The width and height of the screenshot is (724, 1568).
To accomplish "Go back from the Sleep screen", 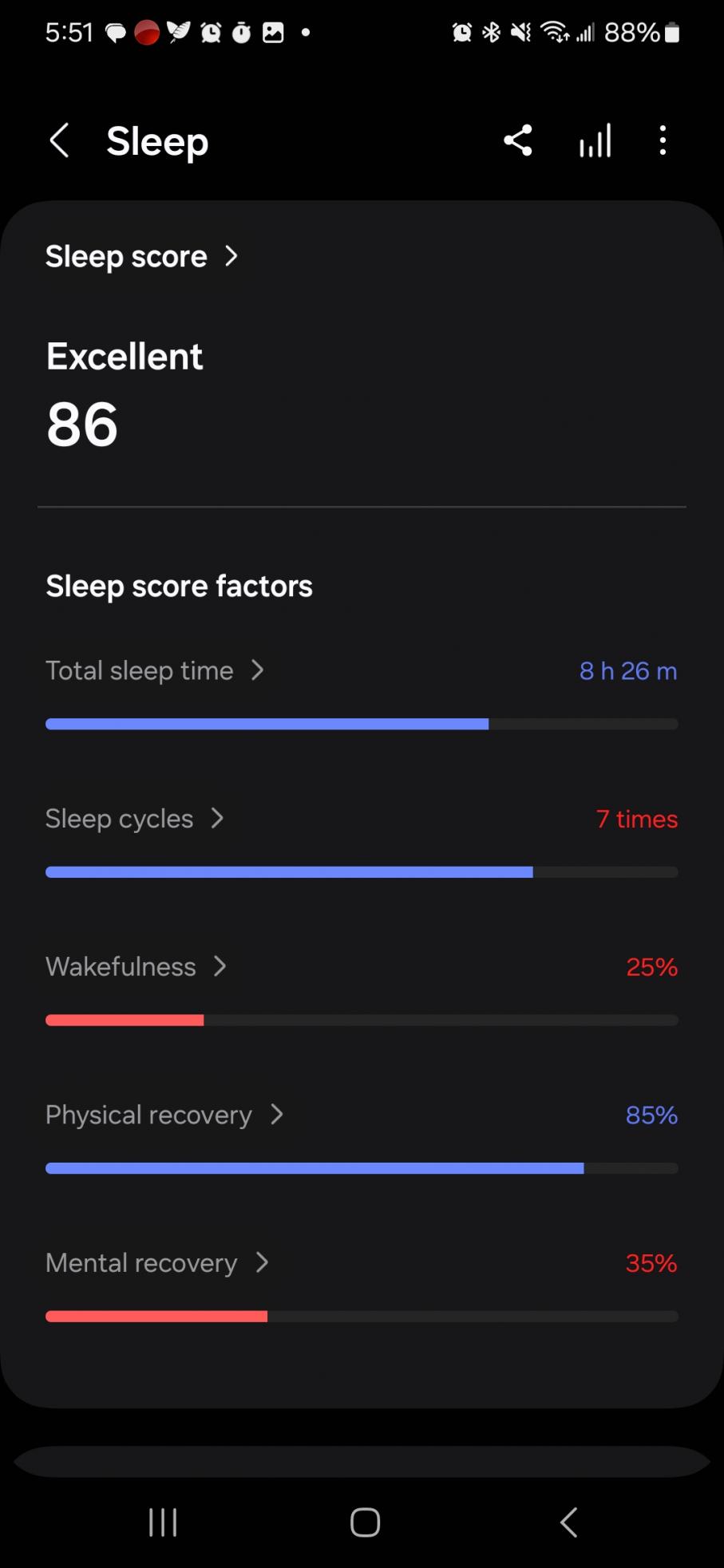I will (x=60, y=141).
